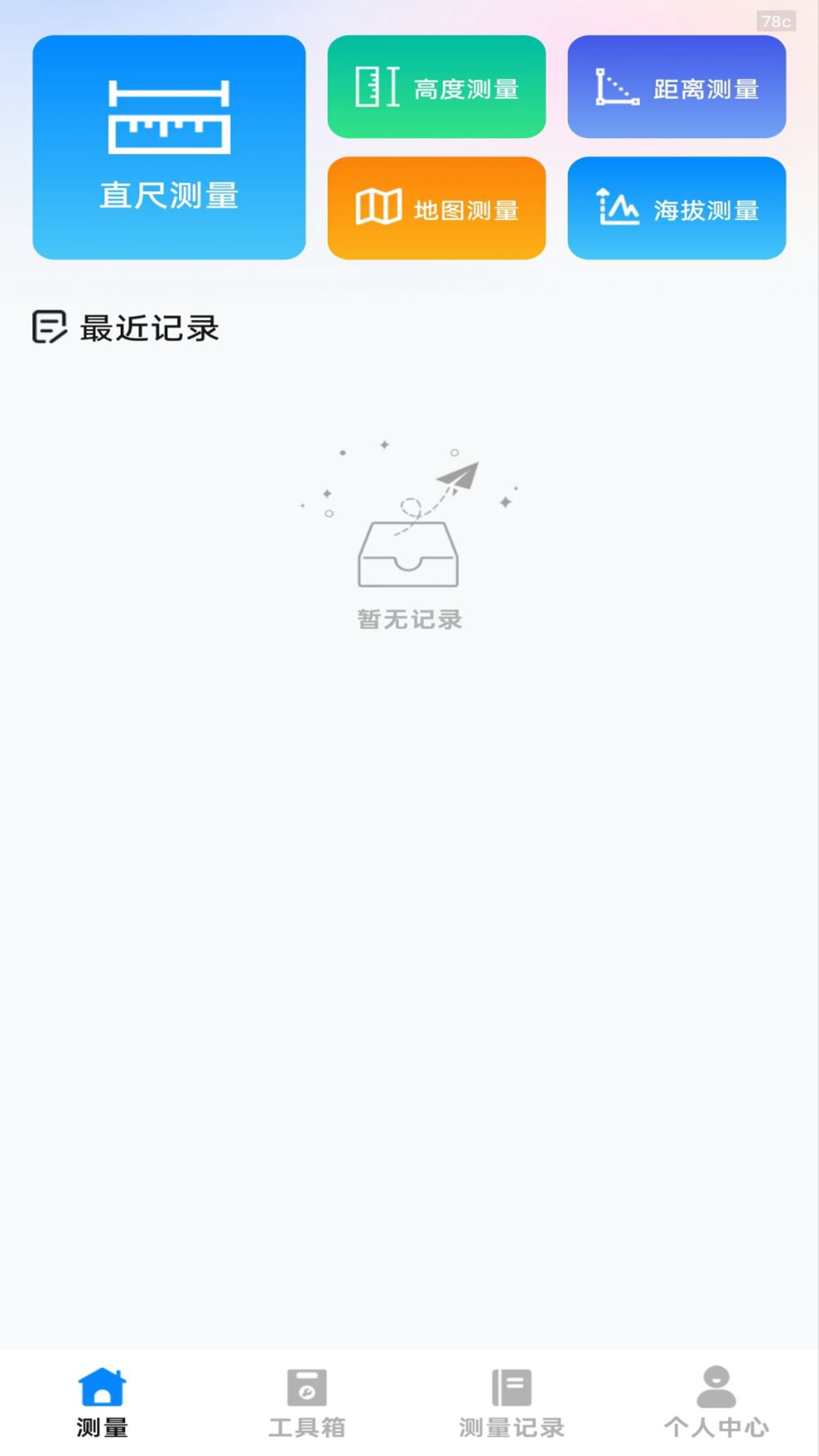Launch 距离测量 from the purple card
The height and width of the screenshot is (1456, 819).
[677, 86]
